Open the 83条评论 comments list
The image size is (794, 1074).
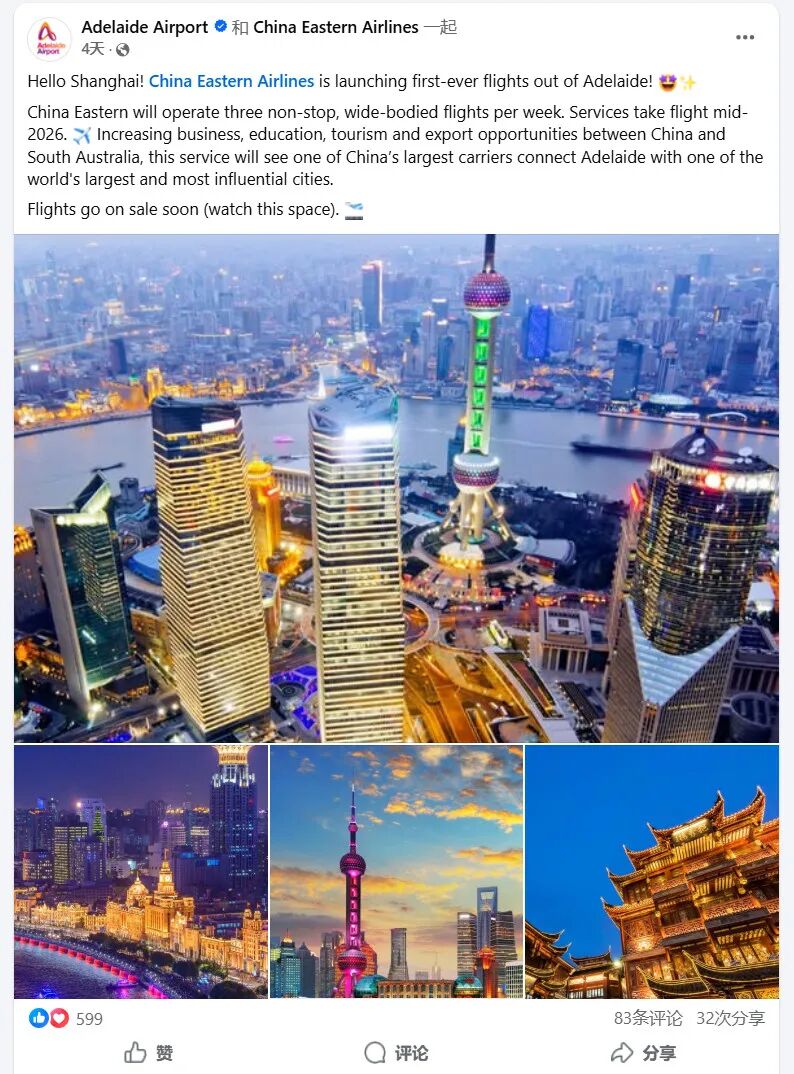pos(648,1018)
